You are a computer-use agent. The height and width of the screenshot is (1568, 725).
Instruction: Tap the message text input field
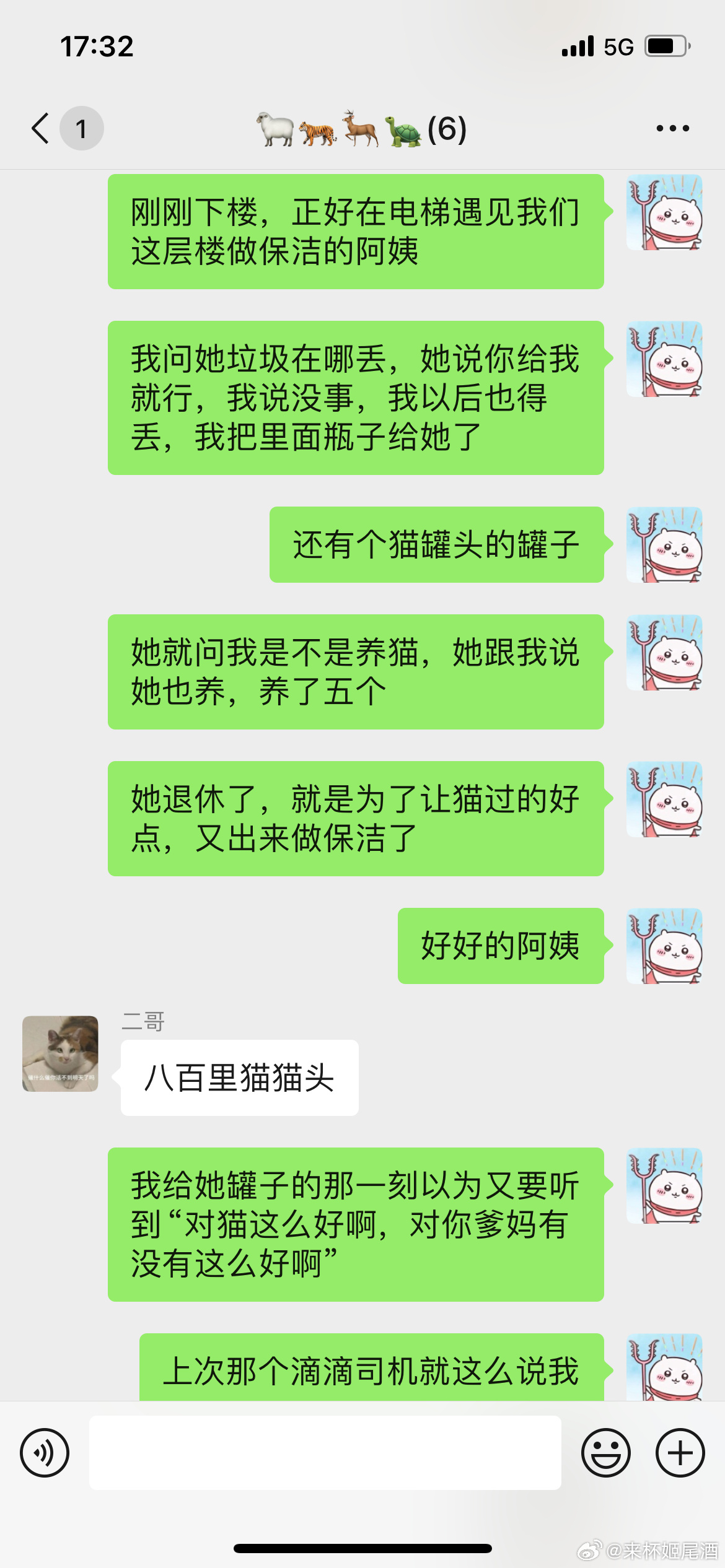tap(325, 1453)
